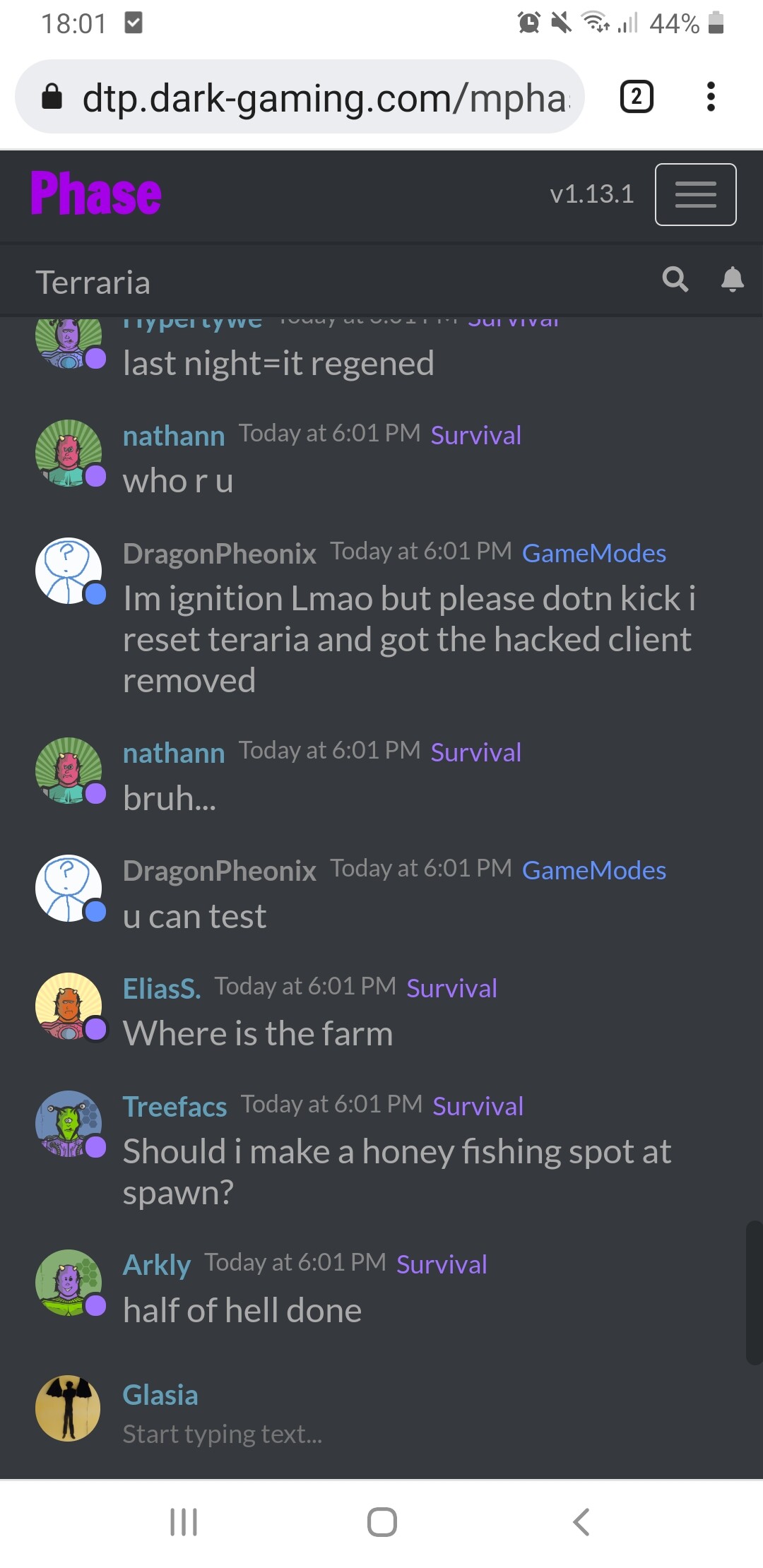Go to the Android home screen

(381, 1522)
